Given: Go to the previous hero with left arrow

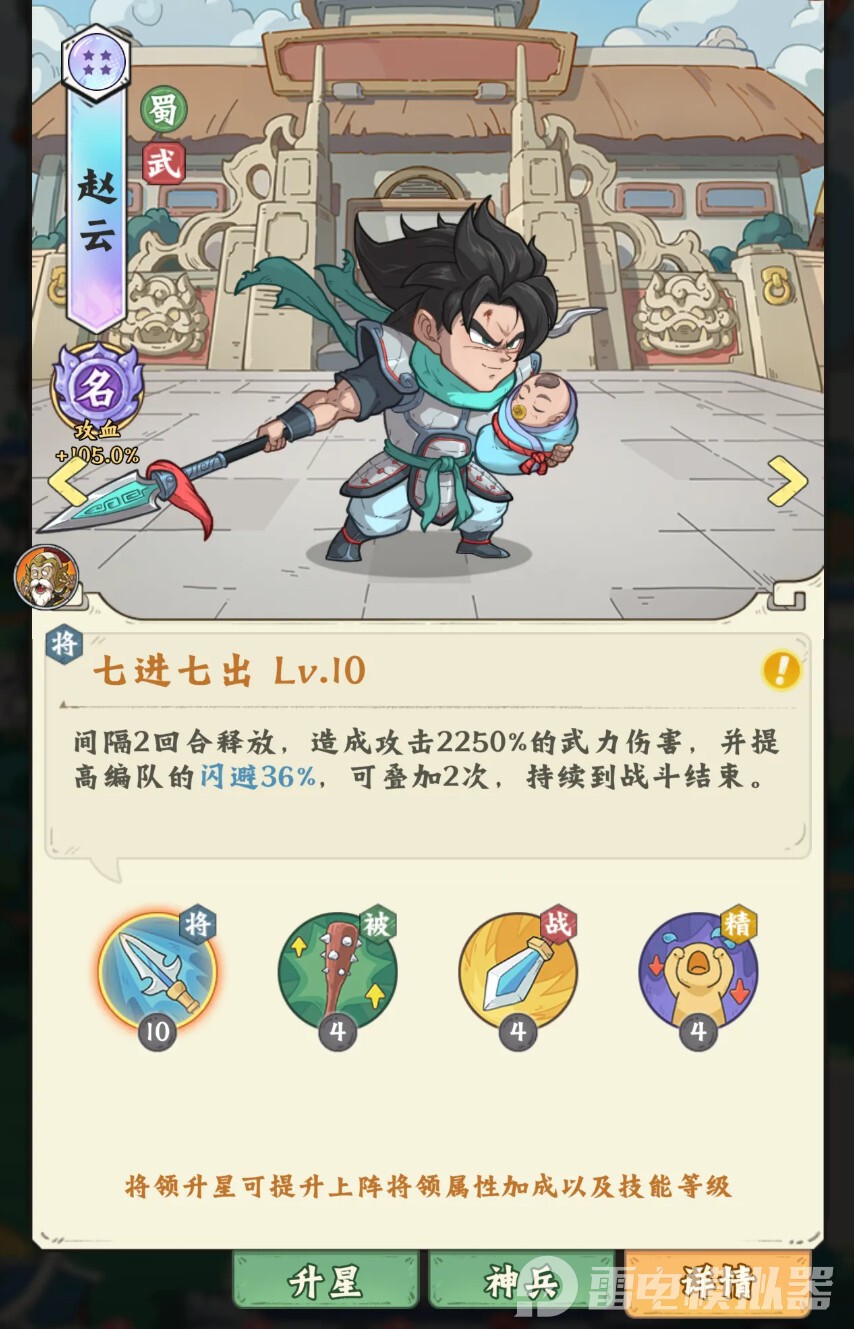Looking at the screenshot, I should pyautogui.click(x=66, y=480).
